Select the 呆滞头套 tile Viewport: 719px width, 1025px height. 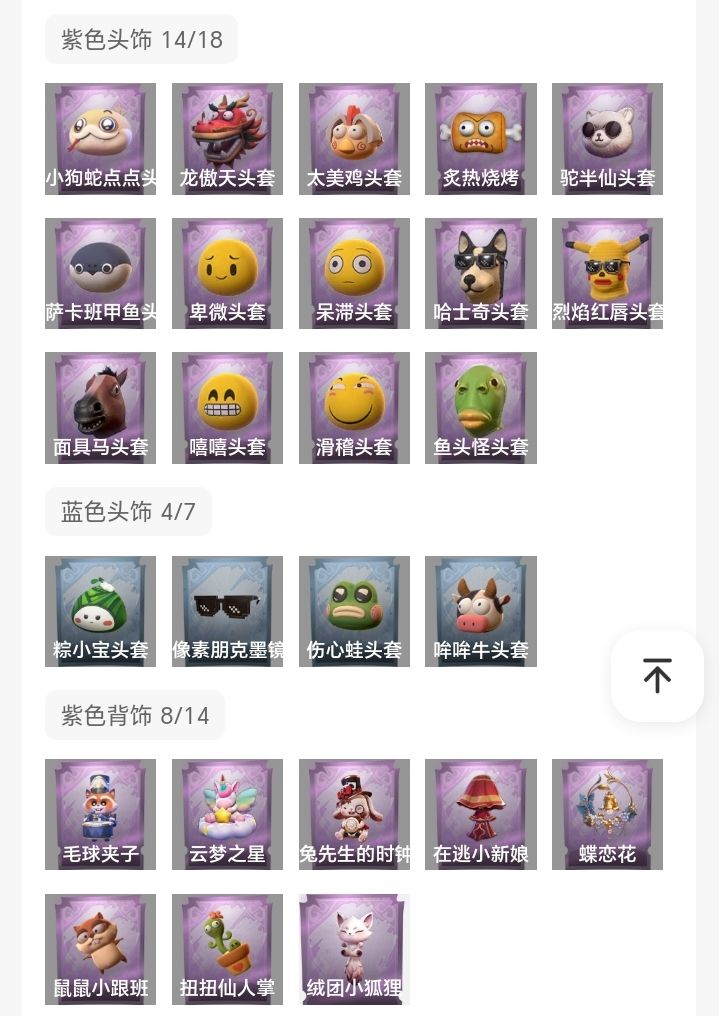354,273
